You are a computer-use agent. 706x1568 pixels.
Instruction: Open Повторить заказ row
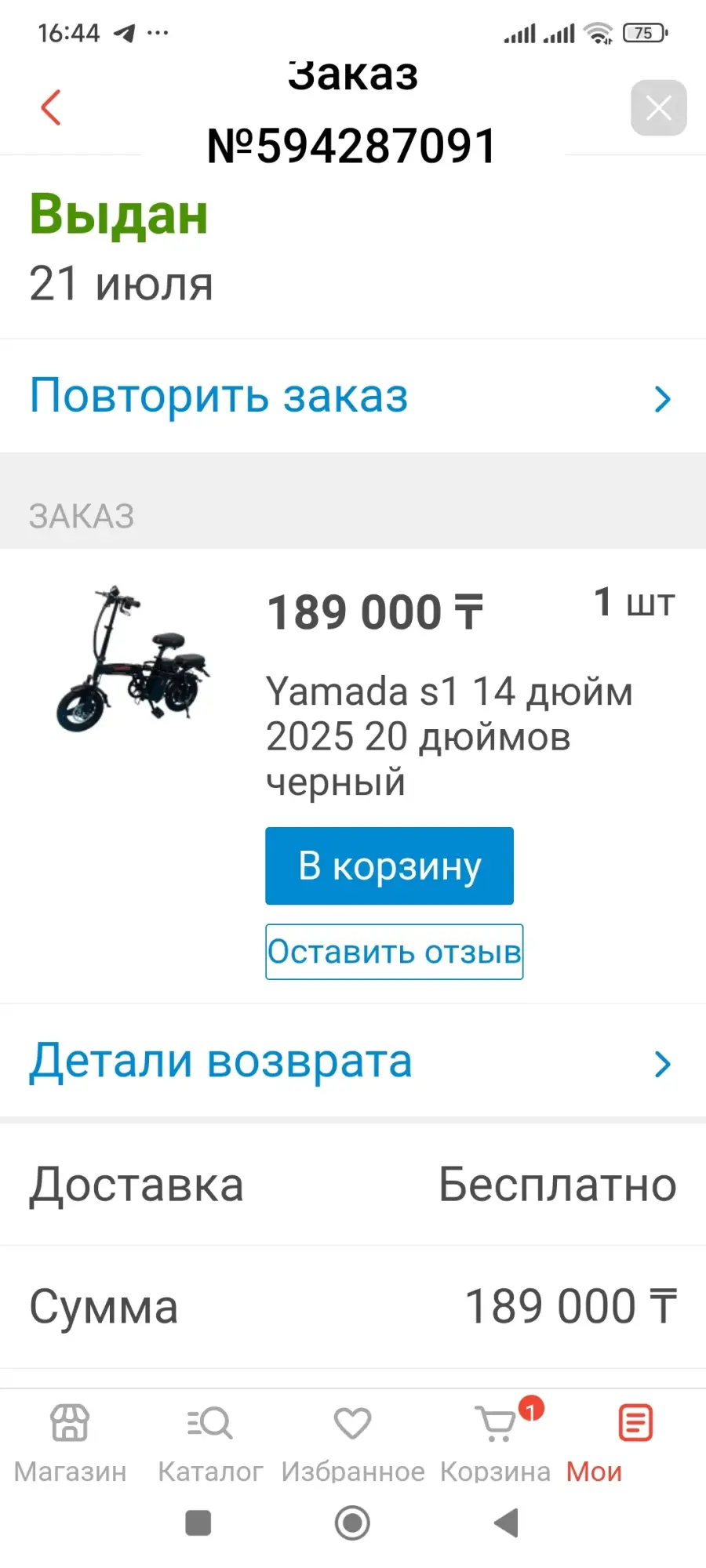point(353,396)
